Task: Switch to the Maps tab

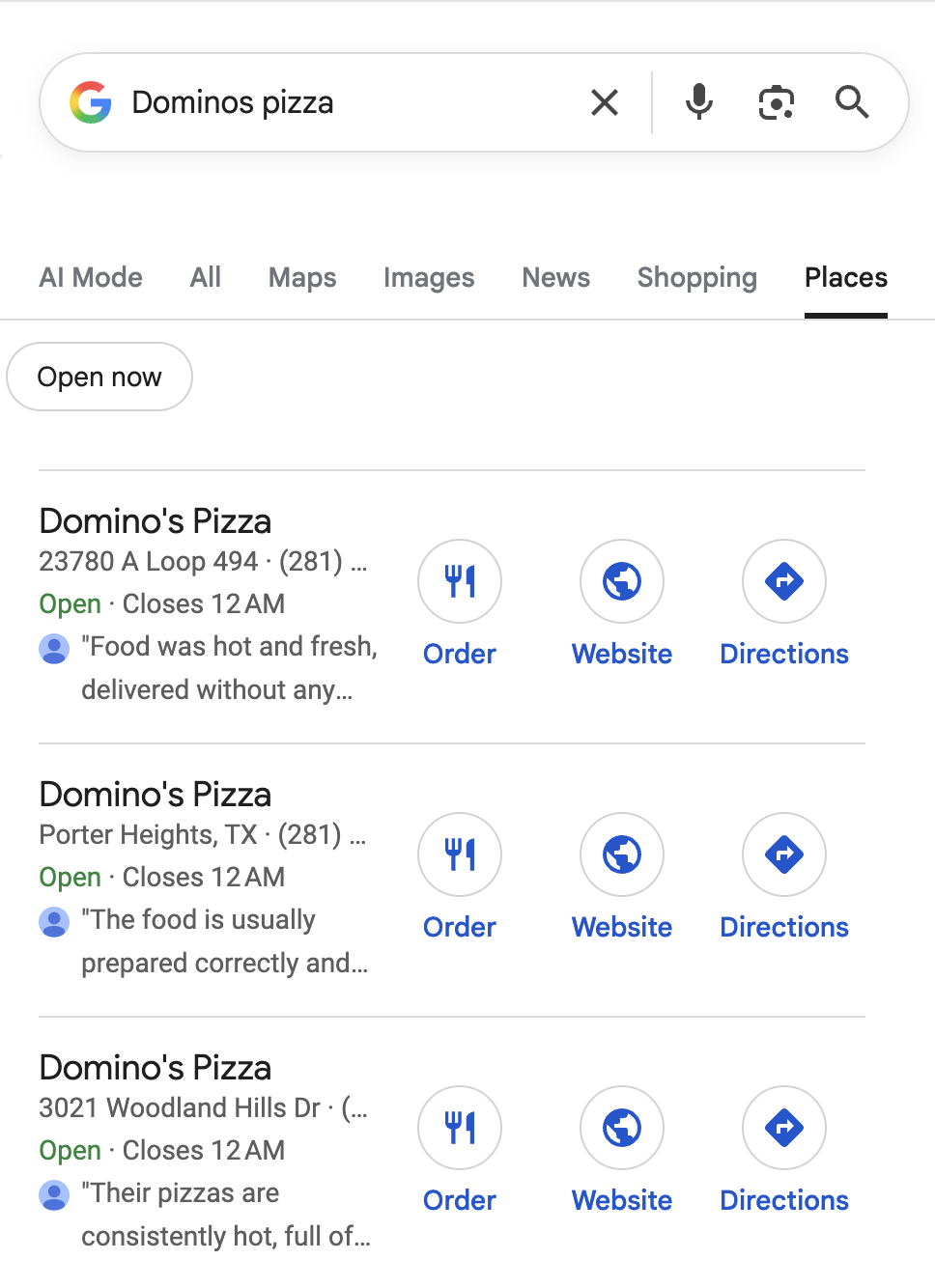Action: (301, 278)
